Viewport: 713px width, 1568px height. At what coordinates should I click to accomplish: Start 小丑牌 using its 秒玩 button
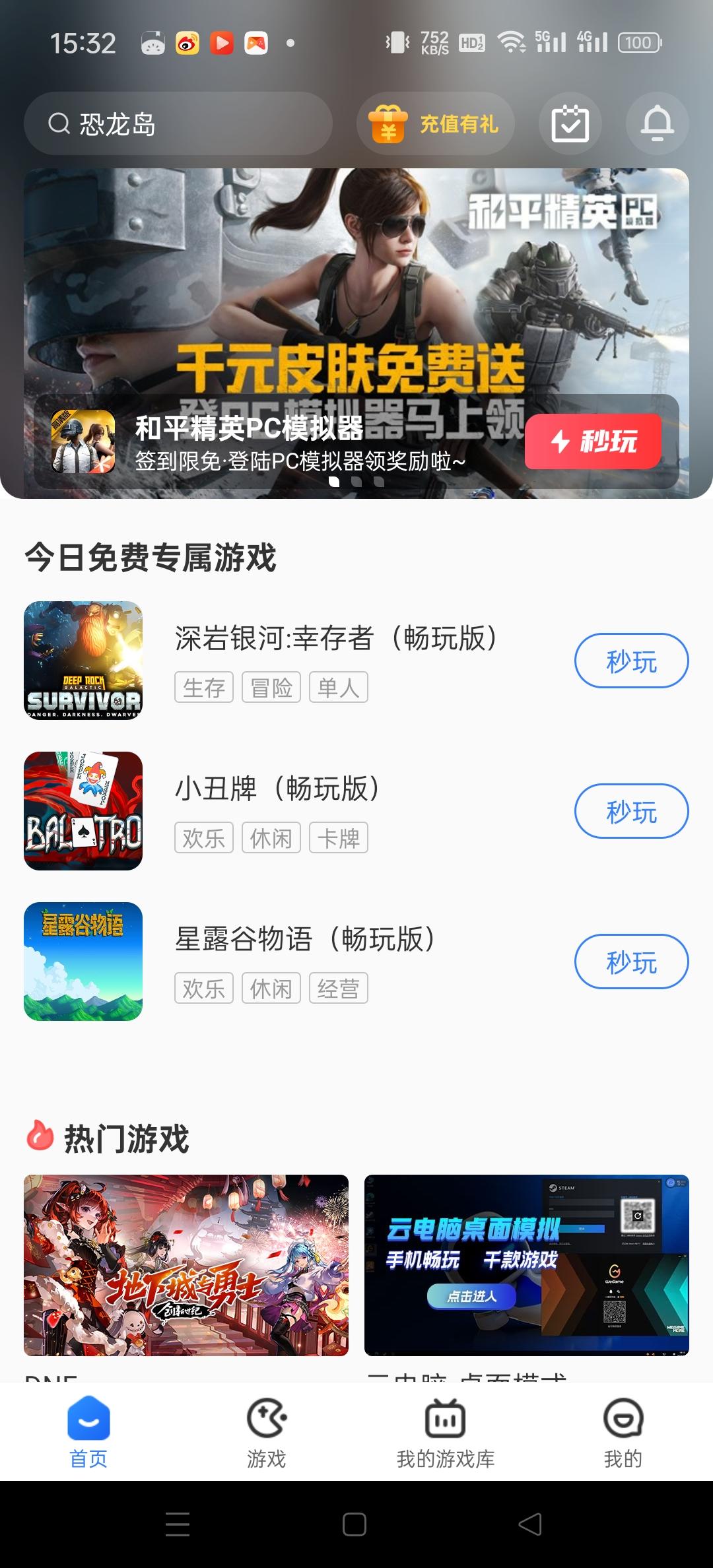click(x=631, y=811)
